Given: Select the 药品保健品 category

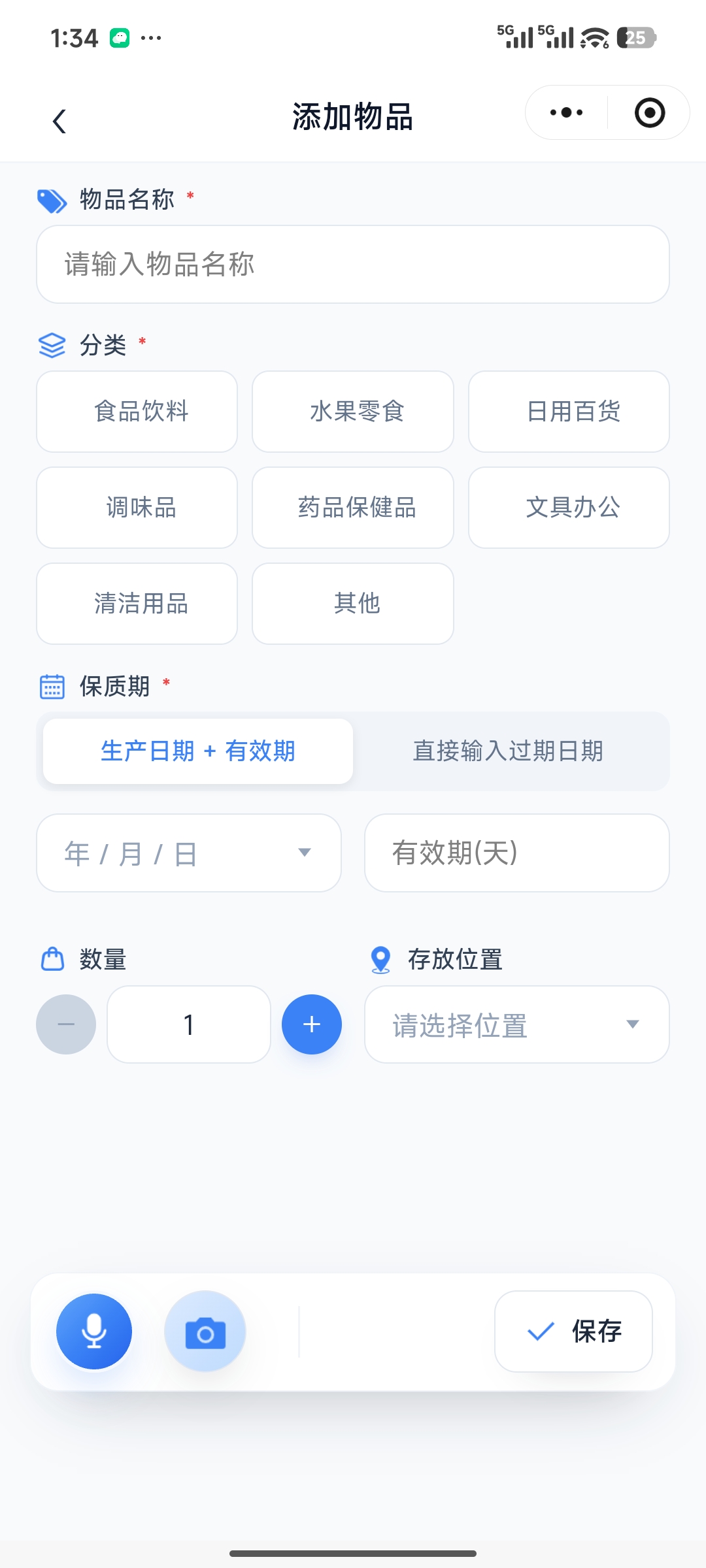Looking at the screenshot, I should tap(352, 508).
